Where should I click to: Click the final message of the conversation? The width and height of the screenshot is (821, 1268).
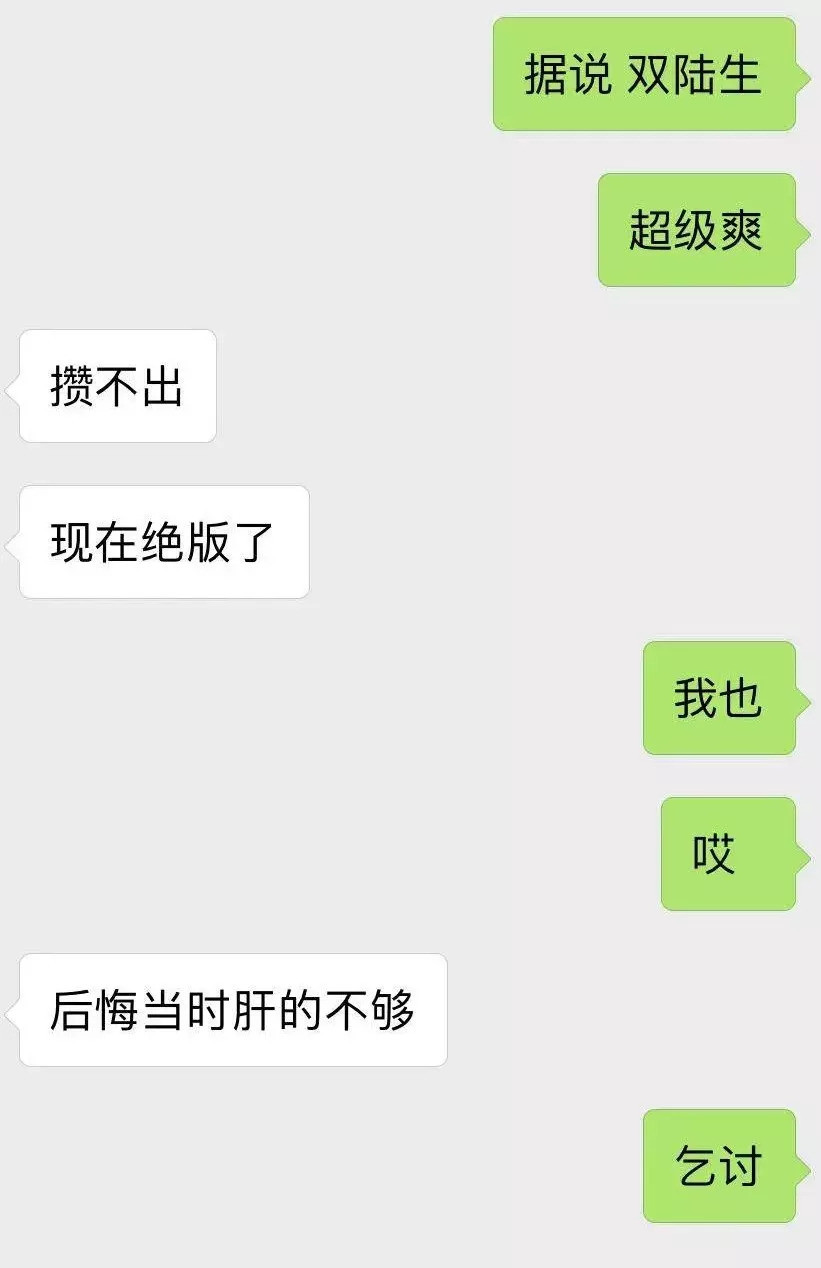coord(718,1168)
